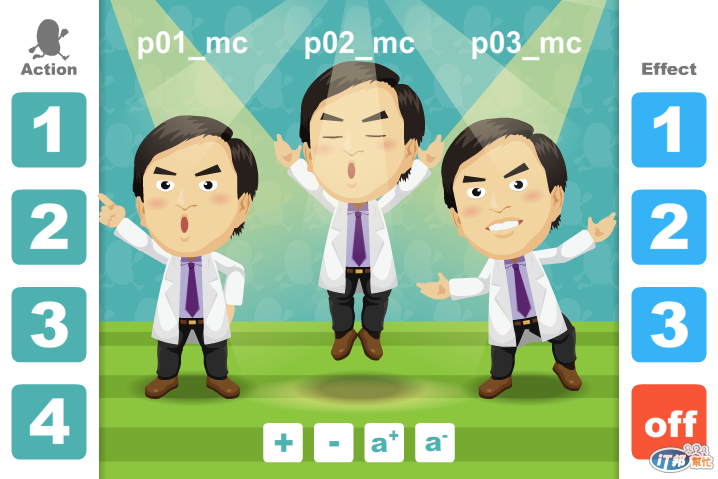Tap the plus button below the stage
718x479 pixels.
coord(283,442)
